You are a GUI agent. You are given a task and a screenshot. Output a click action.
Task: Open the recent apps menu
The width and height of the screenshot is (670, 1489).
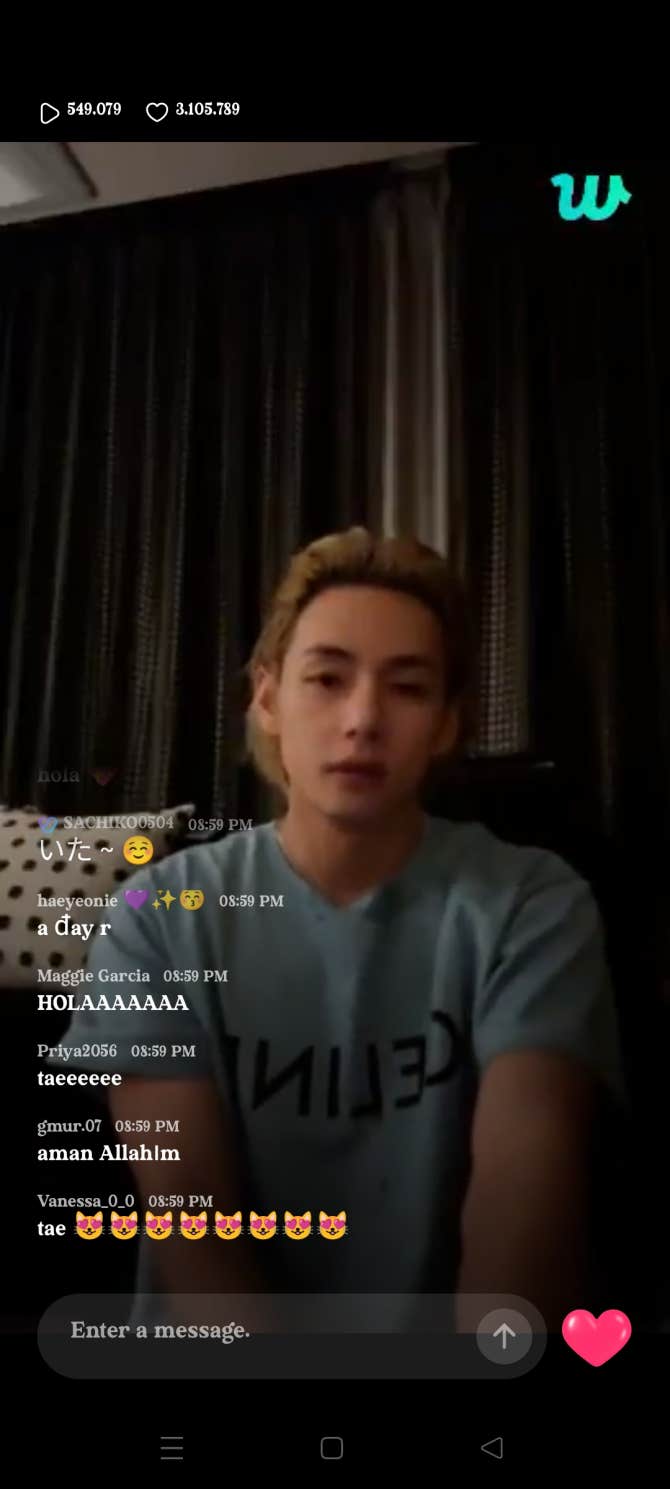point(172,1447)
